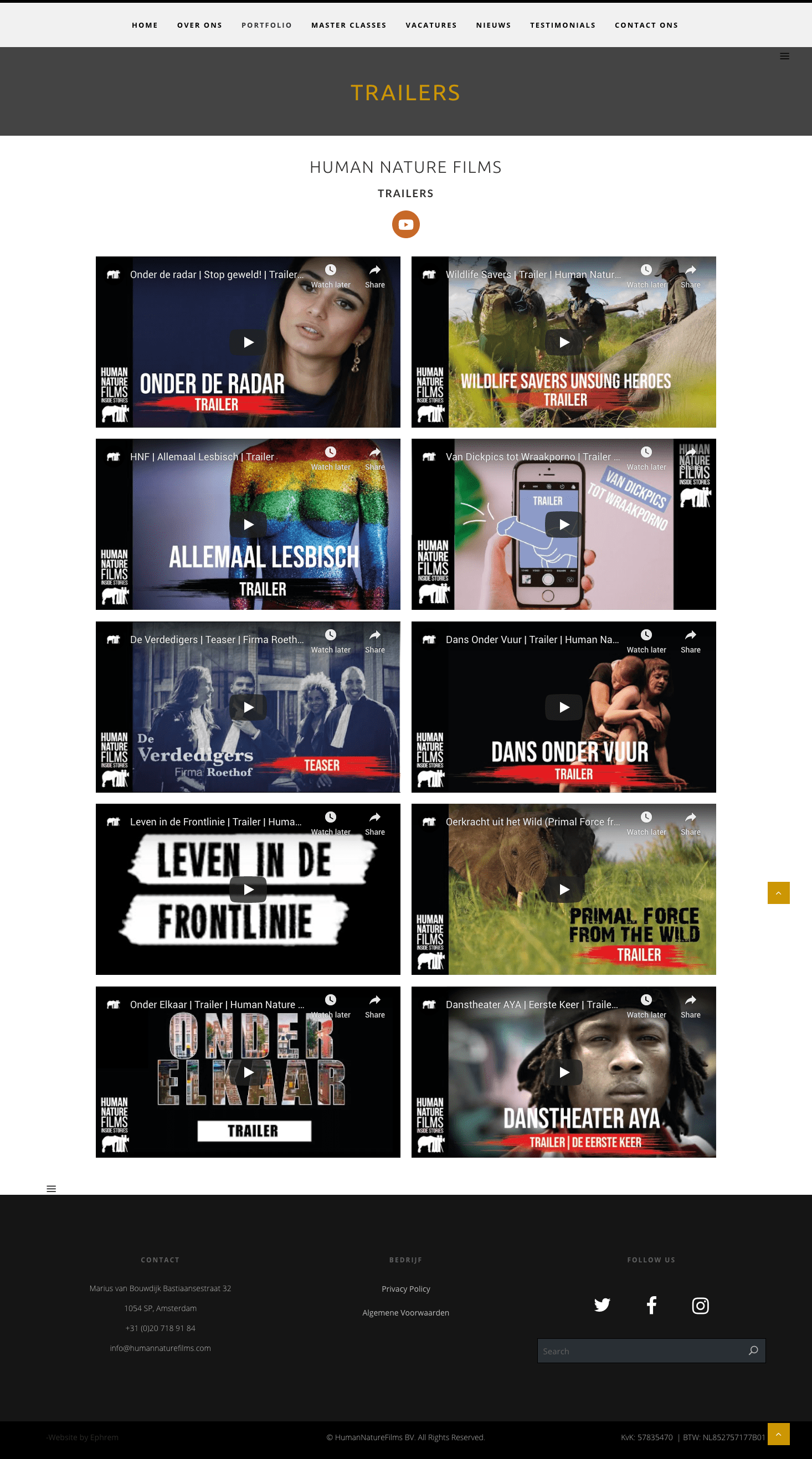Open the Privacy Policy link
Image resolution: width=812 pixels, height=1459 pixels.
pyautogui.click(x=405, y=1288)
